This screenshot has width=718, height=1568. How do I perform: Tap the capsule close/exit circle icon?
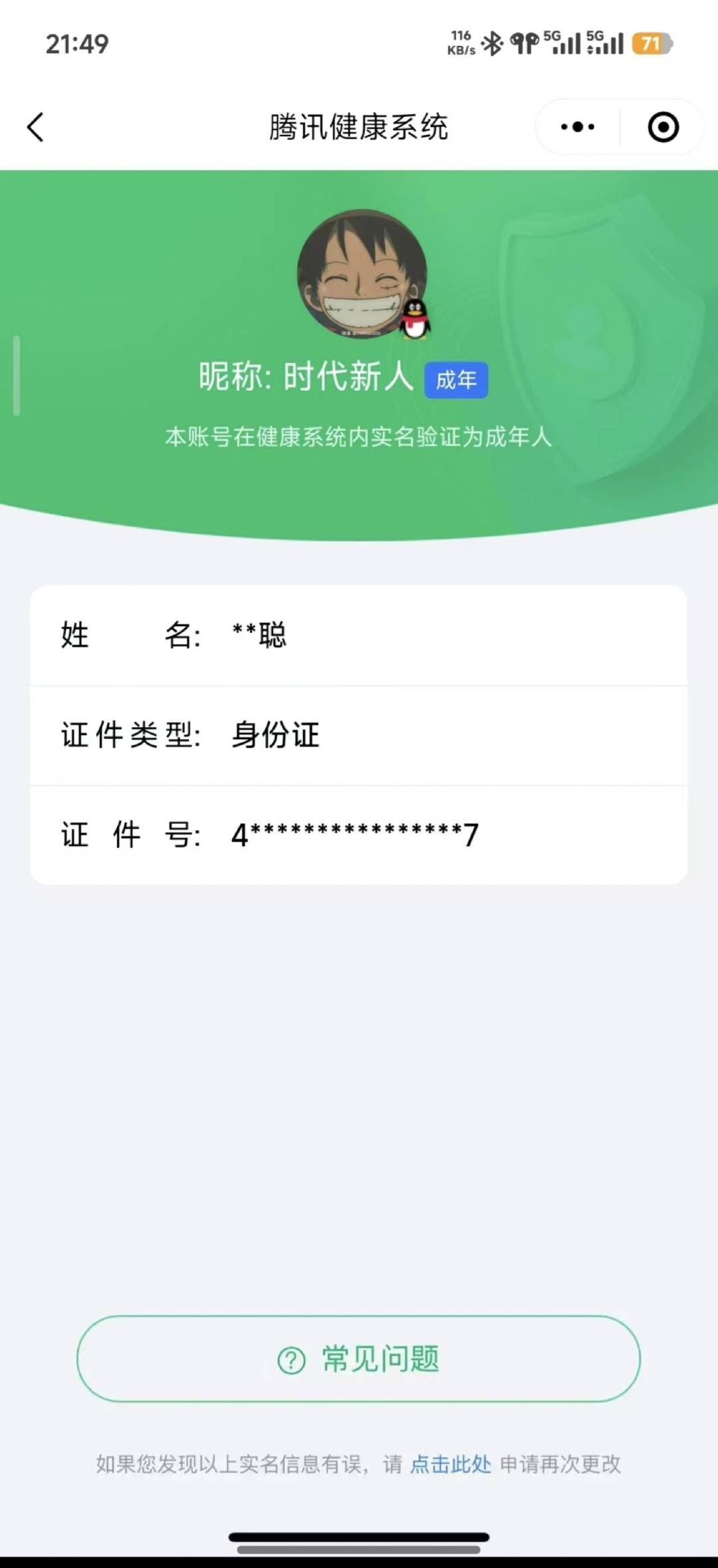663,126
